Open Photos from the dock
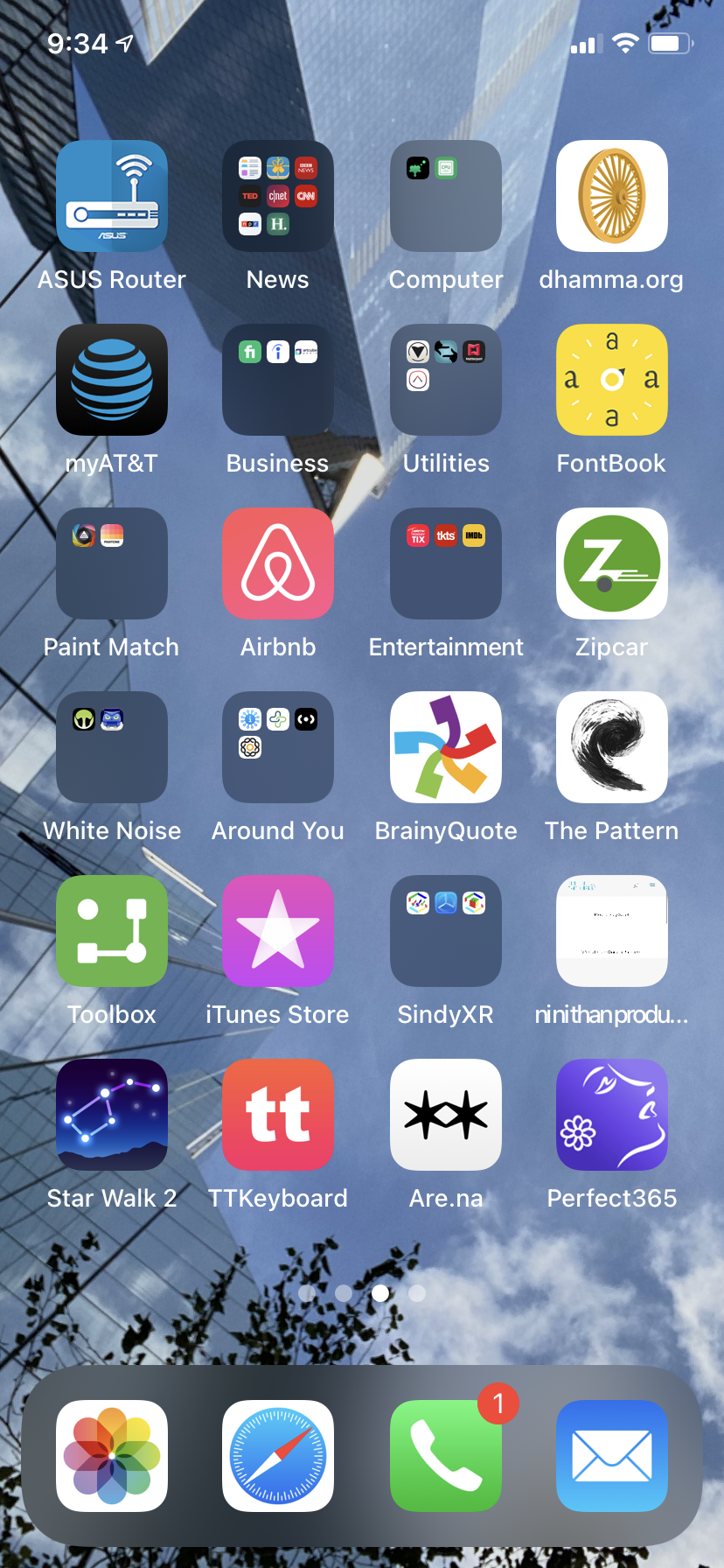Screen dimensions: 724x1568 pos(112,1456)
